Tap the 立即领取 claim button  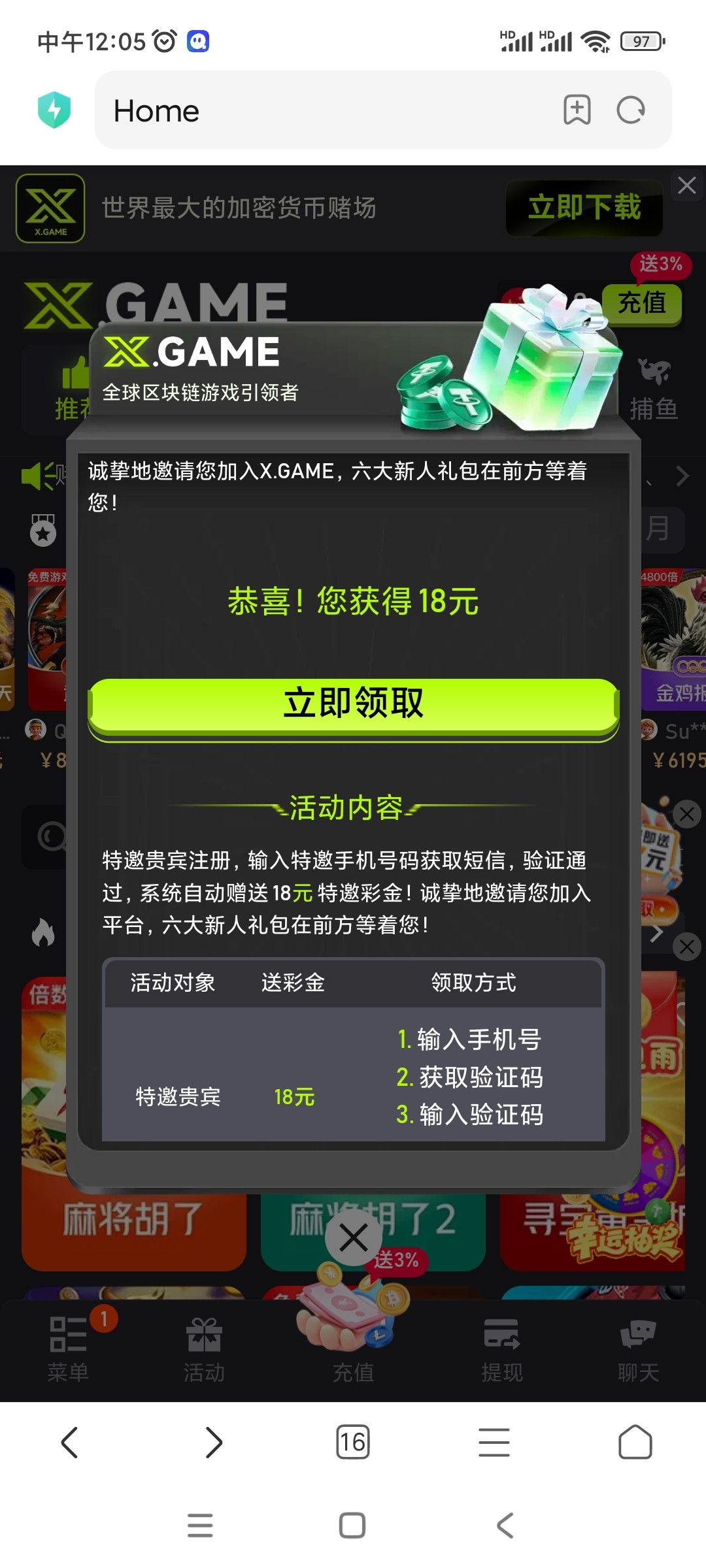(x=353, y=704)
